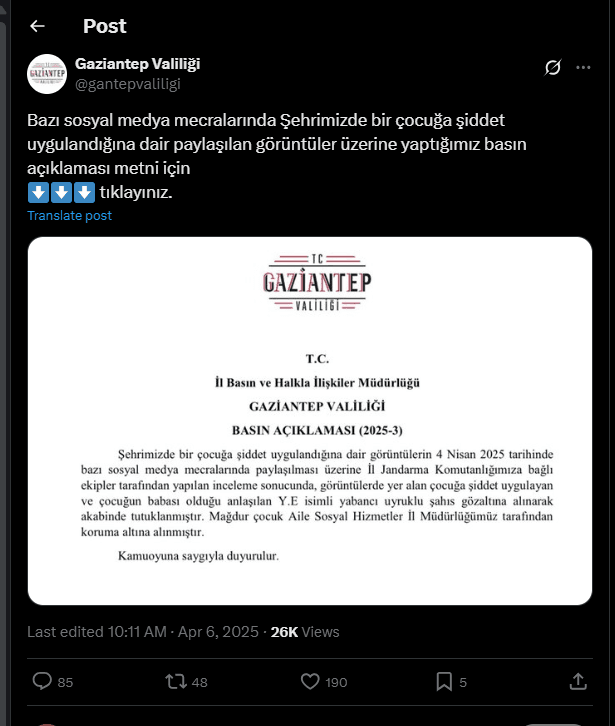Open the post's three-dot overflow menu
Screen dimensions: 615x726
click(584, 67)
